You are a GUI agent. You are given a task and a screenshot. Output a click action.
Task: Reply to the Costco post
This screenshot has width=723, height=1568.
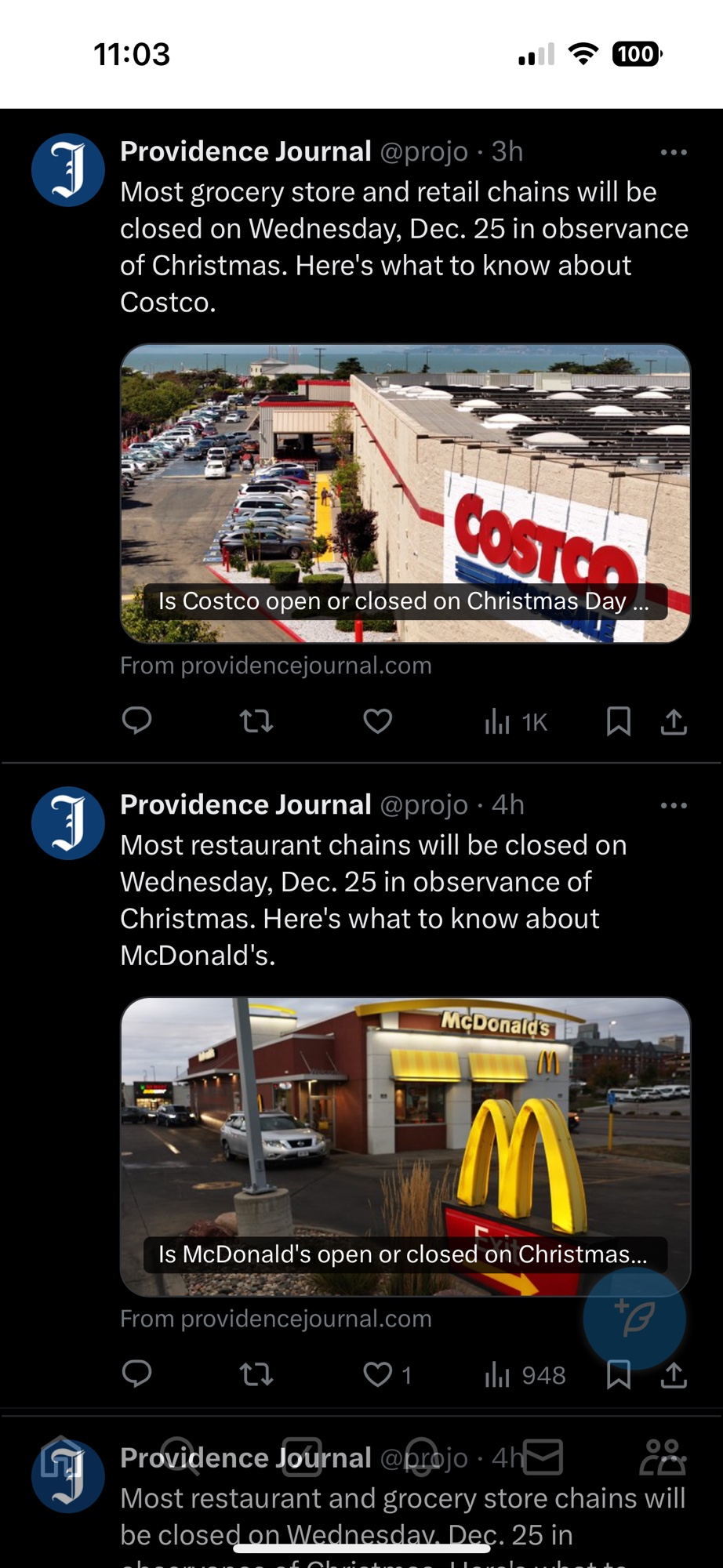coord(137,720)
